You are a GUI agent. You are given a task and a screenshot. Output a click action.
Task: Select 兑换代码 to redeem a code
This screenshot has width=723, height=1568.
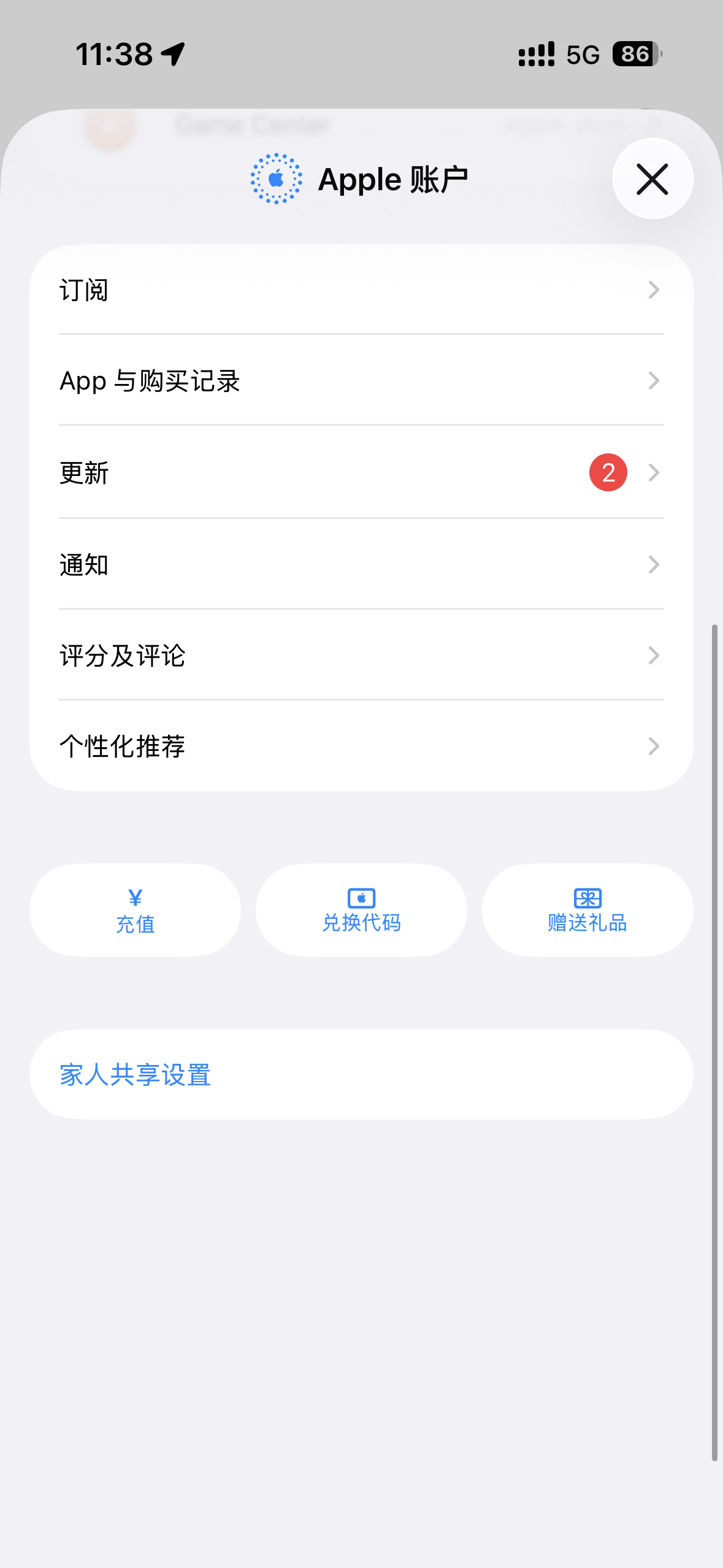coord(361,910)
